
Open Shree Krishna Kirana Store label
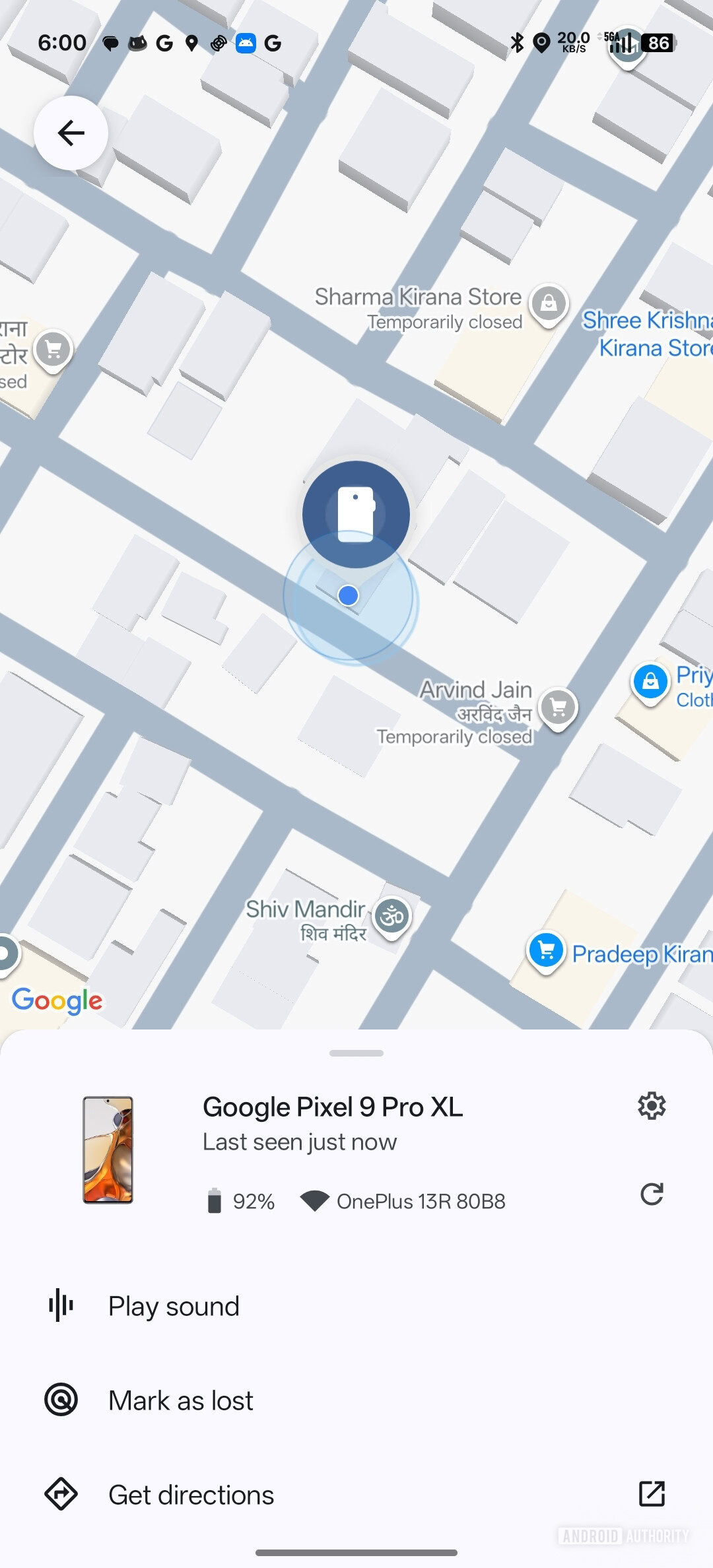647,334
